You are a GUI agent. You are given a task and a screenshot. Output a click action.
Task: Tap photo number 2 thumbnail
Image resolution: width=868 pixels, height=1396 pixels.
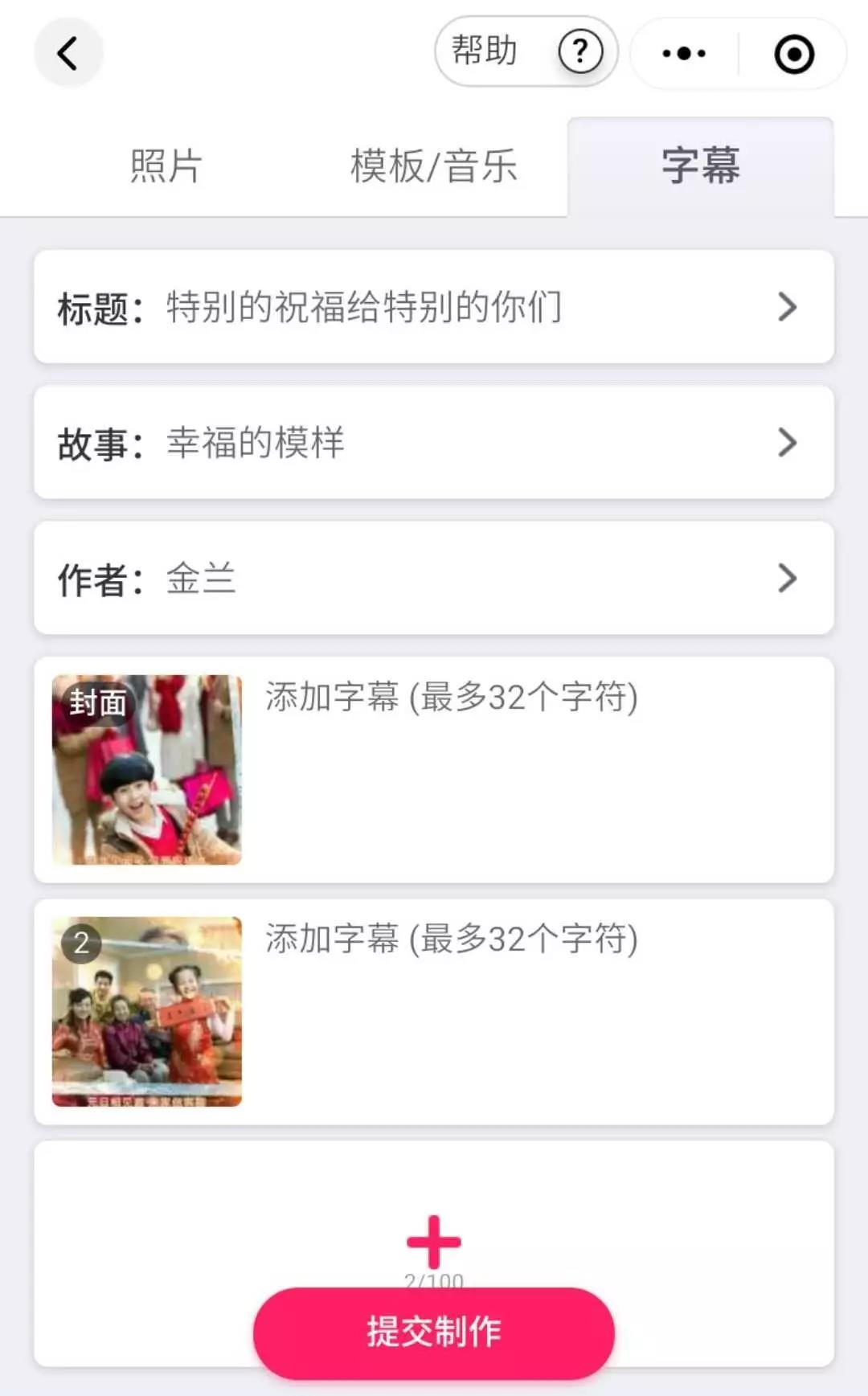(x=147, y=1012)
